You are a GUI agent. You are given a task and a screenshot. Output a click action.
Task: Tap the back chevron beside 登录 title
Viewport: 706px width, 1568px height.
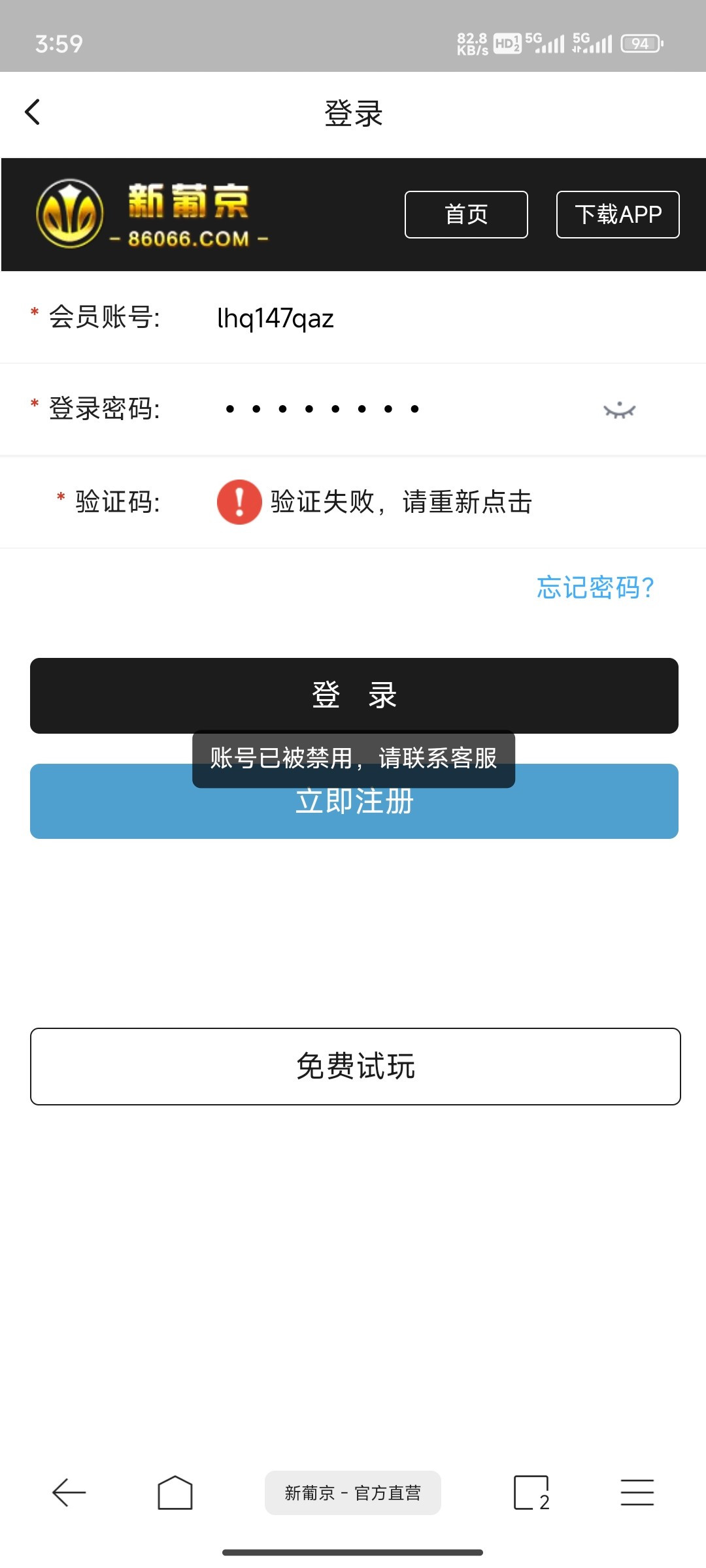point(31,112)
